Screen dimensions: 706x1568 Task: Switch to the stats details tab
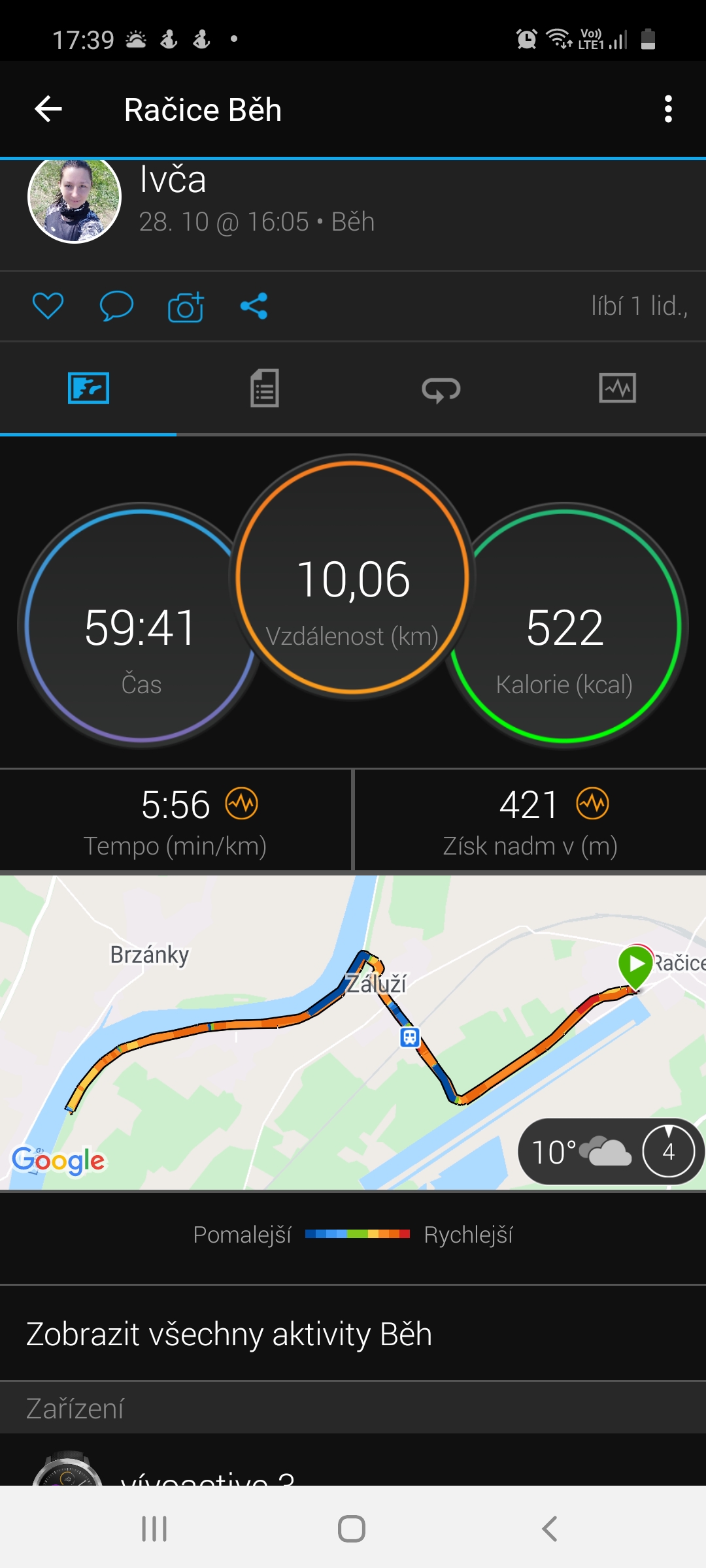coord(264,389)
